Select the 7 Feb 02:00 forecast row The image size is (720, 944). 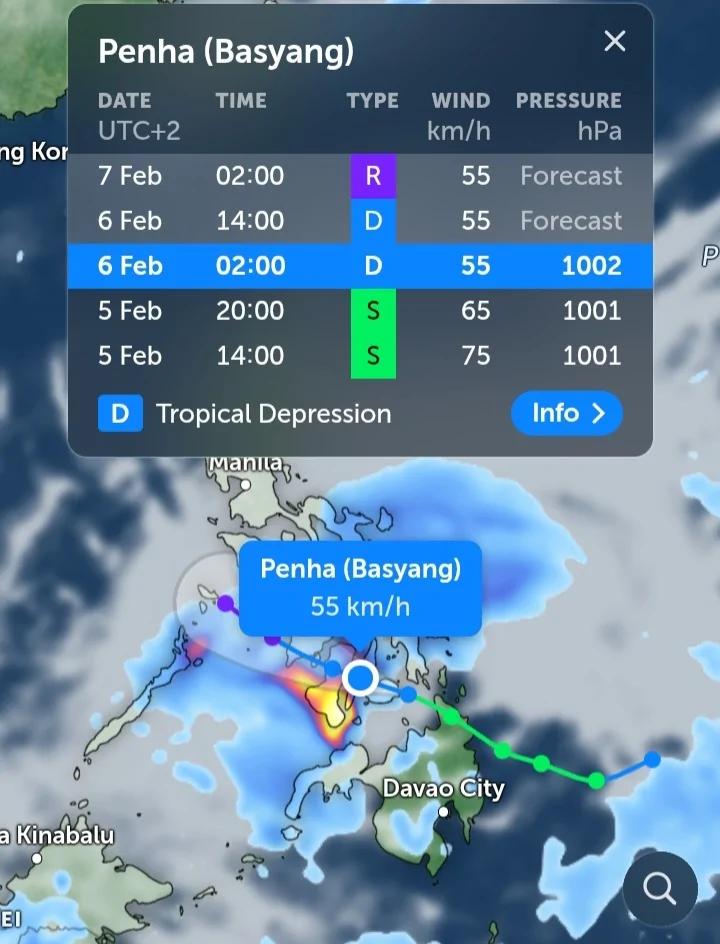pos(360,176)
